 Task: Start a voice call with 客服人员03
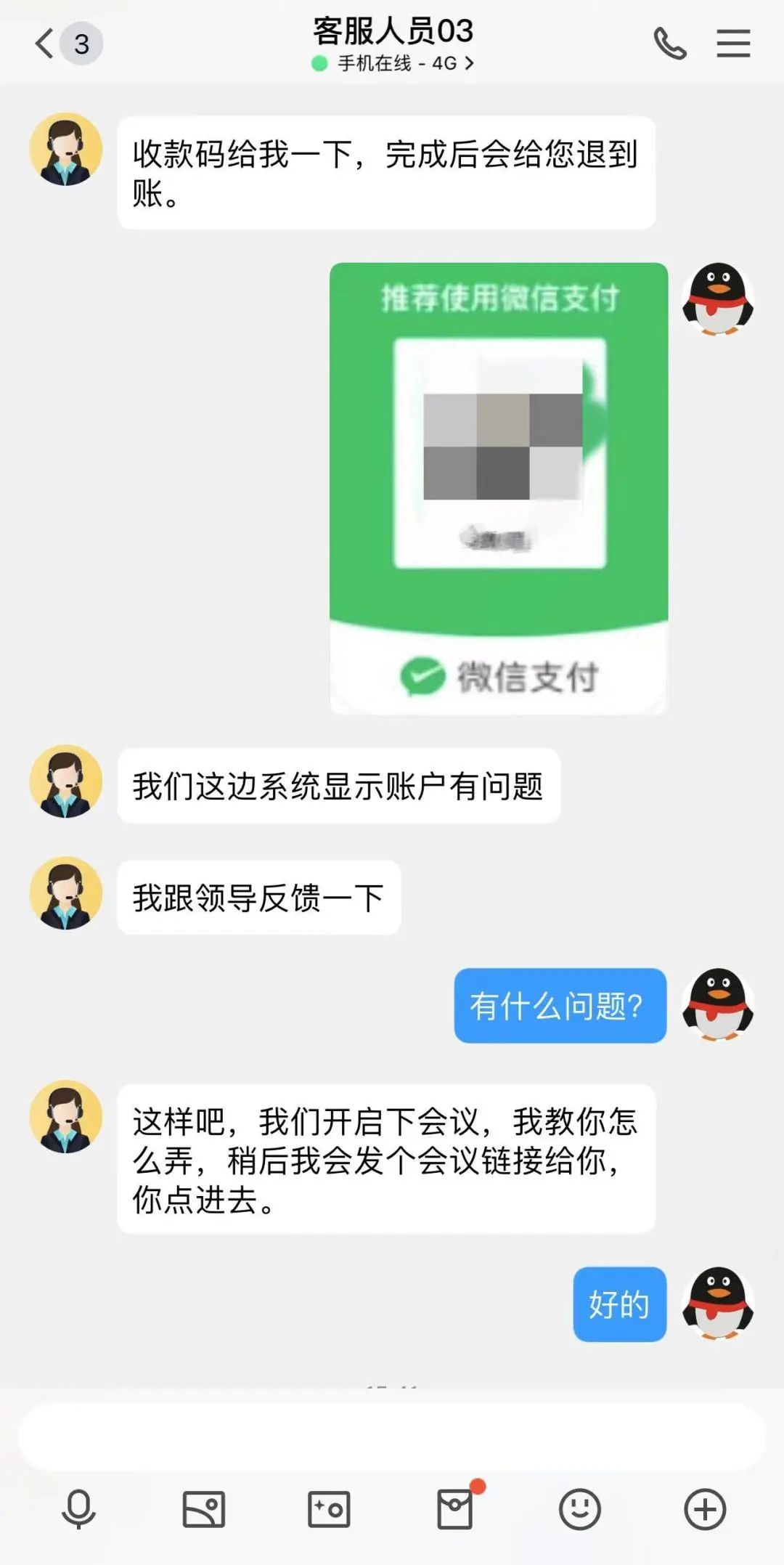(x=669, y=44)
